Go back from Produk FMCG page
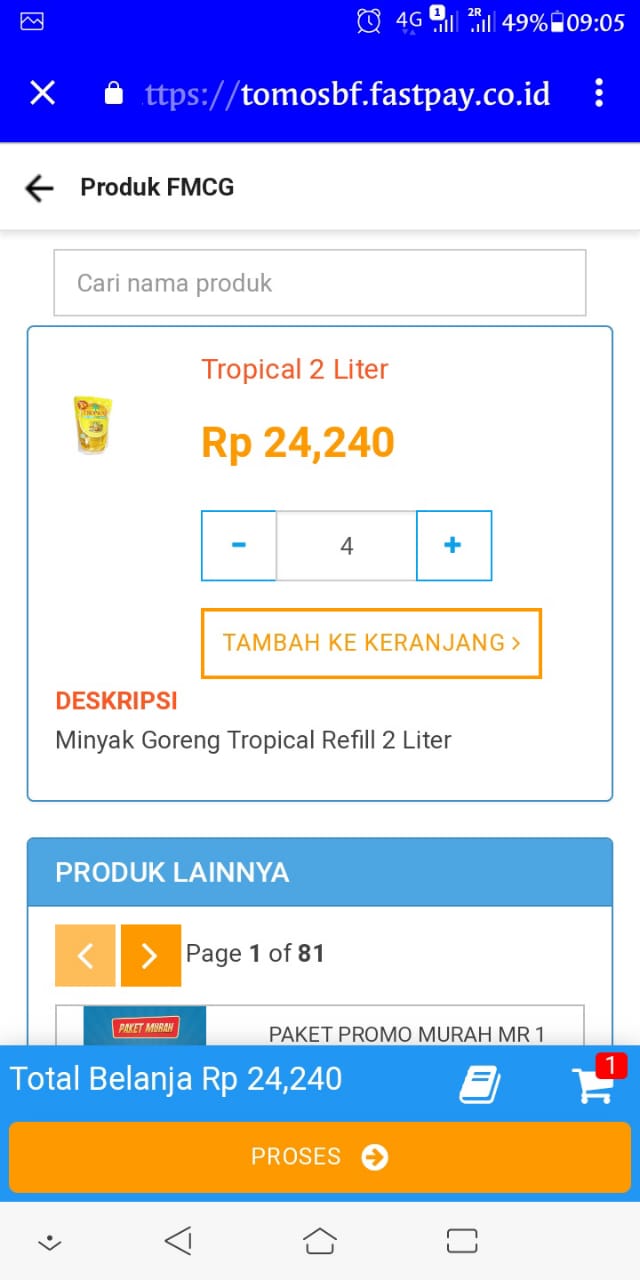The image size is (640, 1280). point(39,188)
